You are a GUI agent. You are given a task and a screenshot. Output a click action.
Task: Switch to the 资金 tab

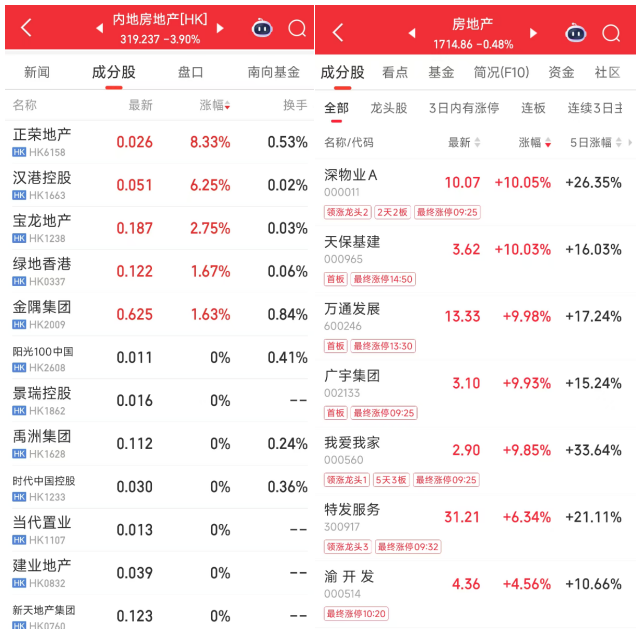coord(561,73)
